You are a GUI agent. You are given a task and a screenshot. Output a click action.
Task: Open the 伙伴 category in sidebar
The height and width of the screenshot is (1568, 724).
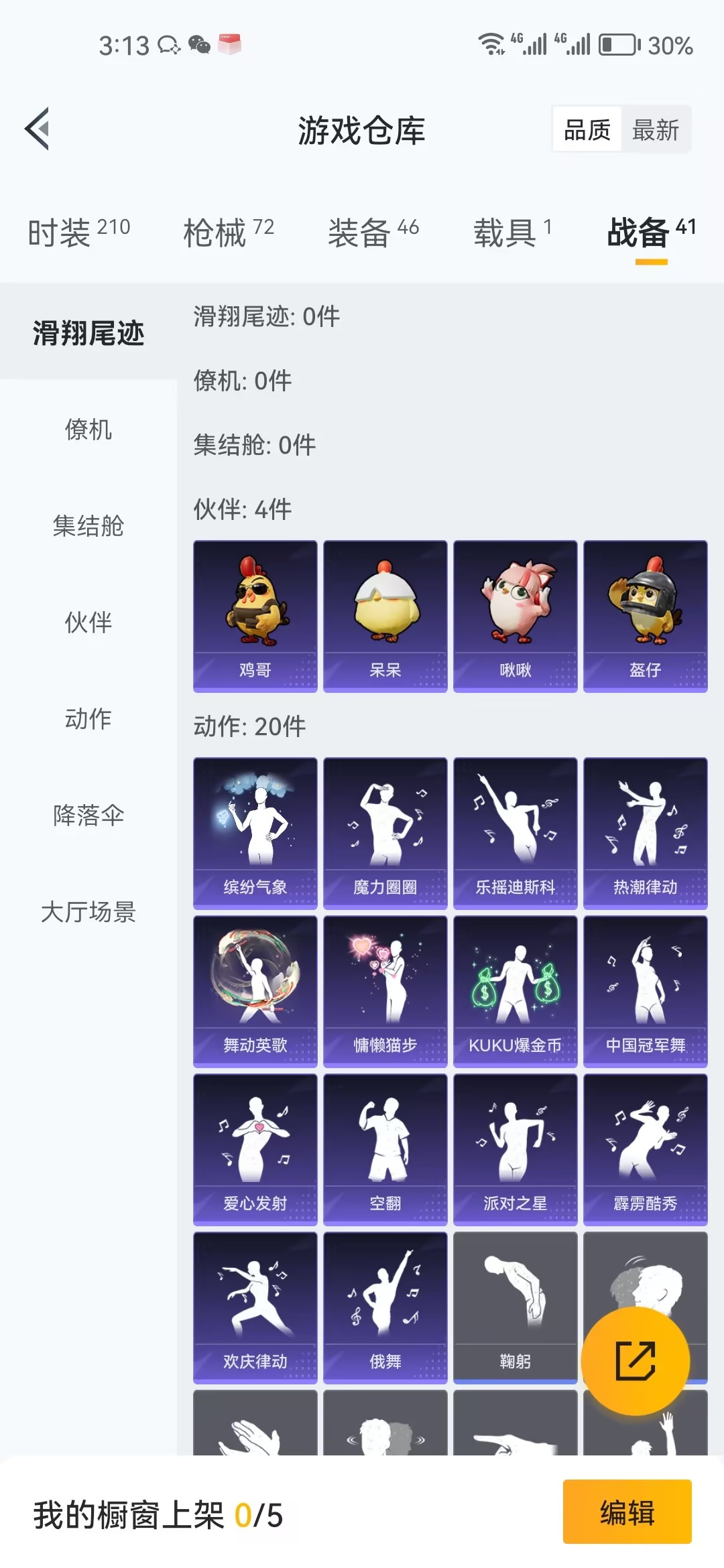pos(86,623)
